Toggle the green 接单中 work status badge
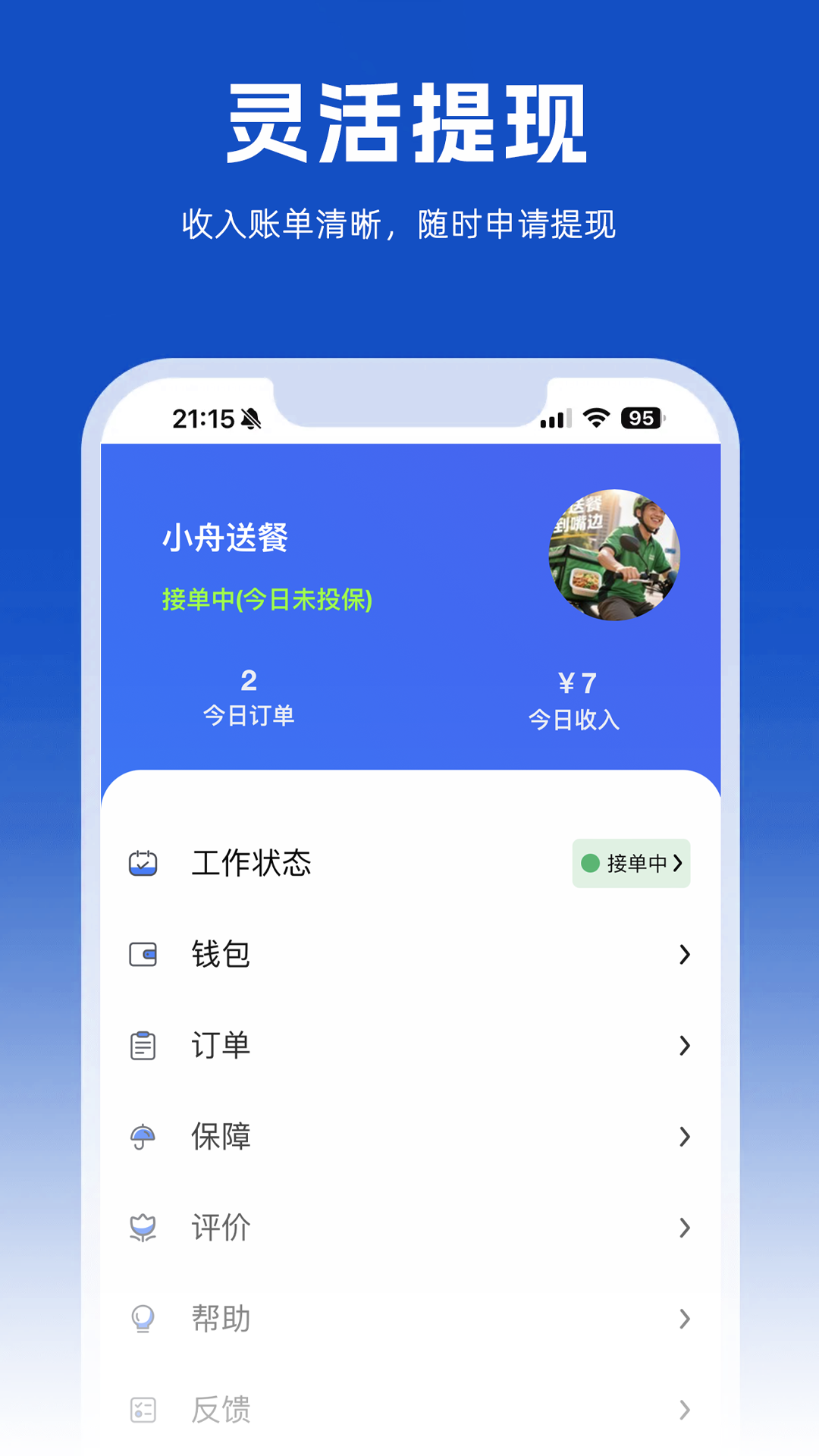Image resolution: width=819 pixels, height=1456 pixels. click(x=631, y=862)
